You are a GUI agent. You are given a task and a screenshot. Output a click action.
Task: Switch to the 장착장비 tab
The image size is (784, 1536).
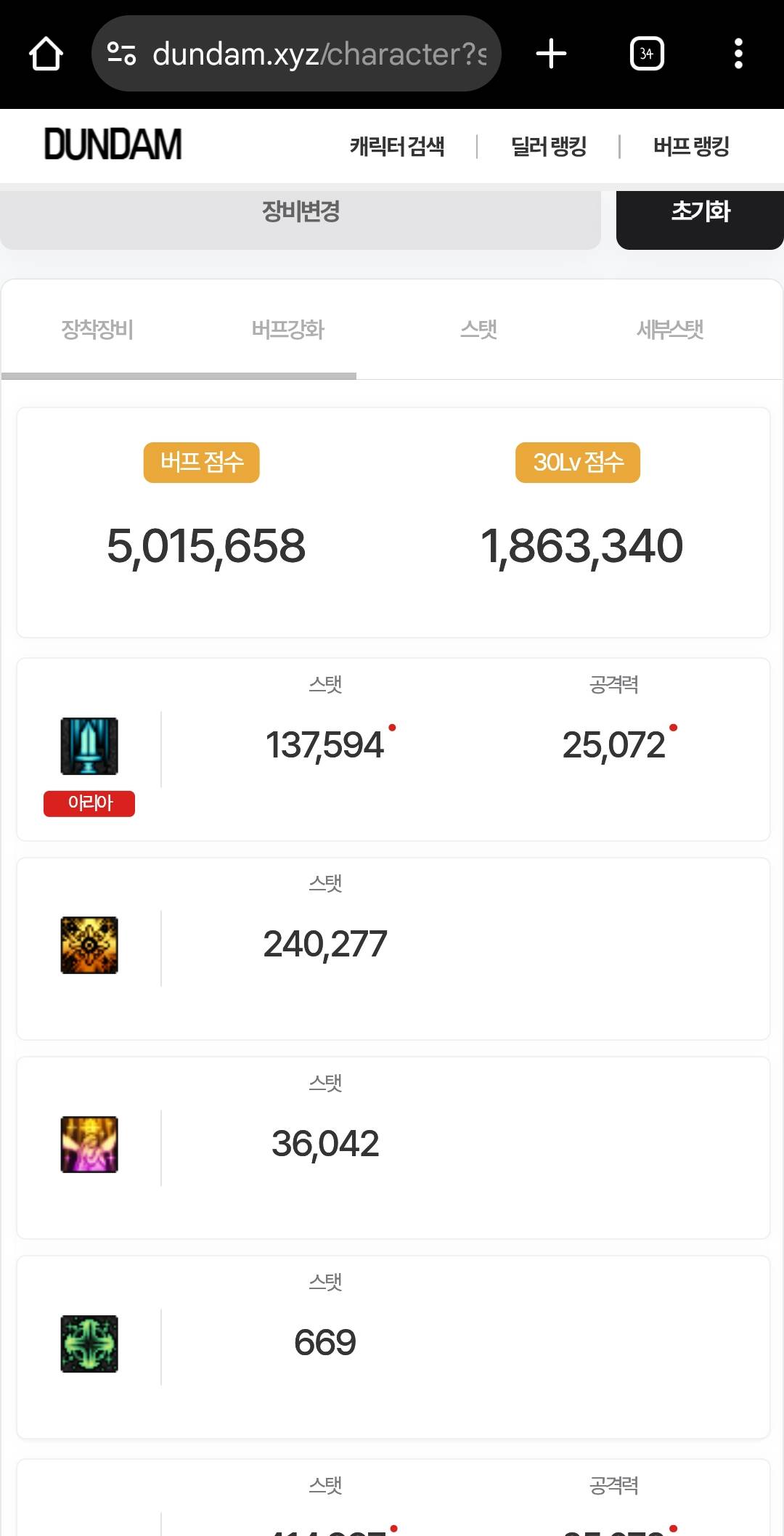tap(97, 330)
